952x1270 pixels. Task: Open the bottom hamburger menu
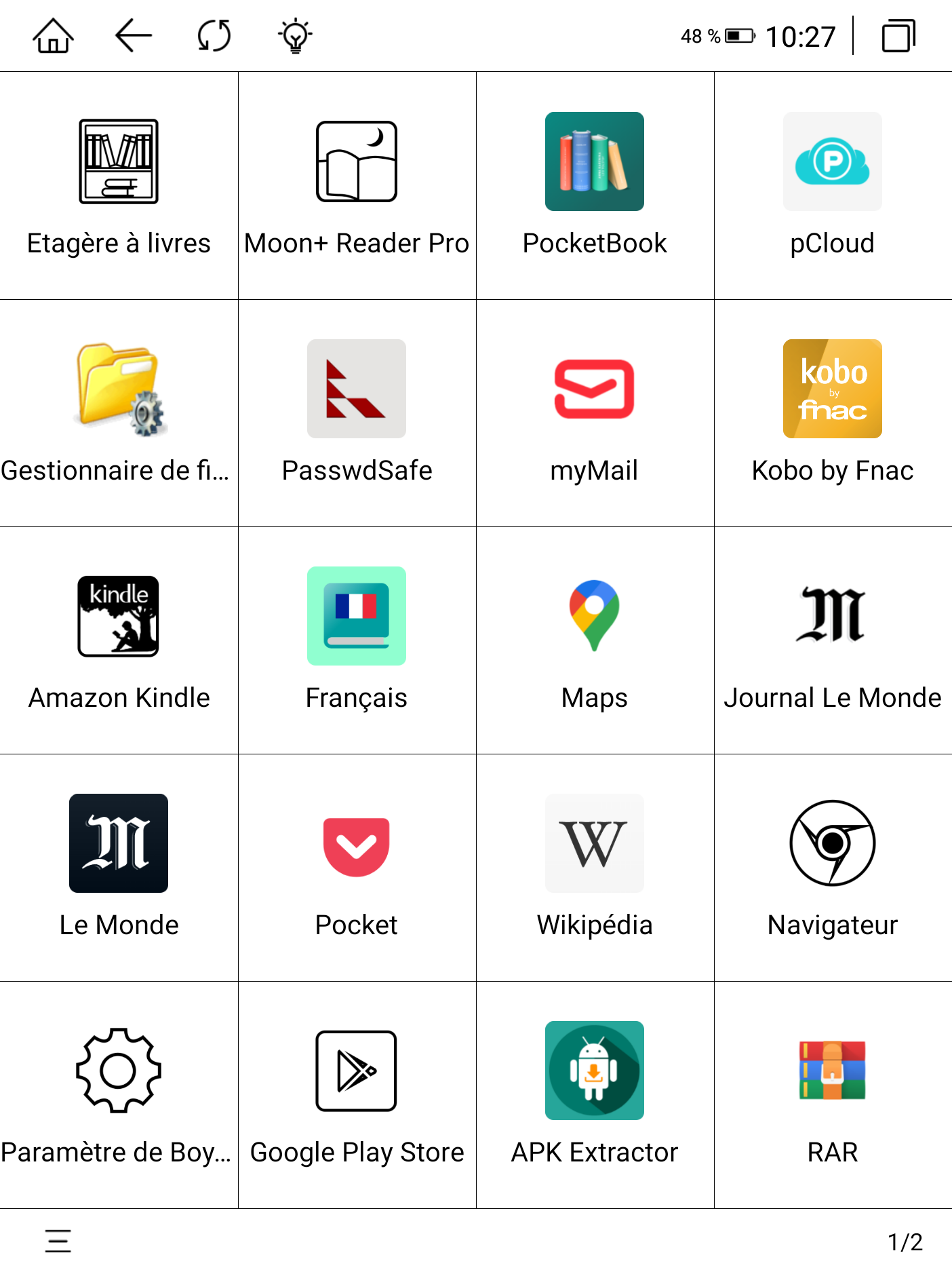pyautogui.click(x=58, y=1241)
